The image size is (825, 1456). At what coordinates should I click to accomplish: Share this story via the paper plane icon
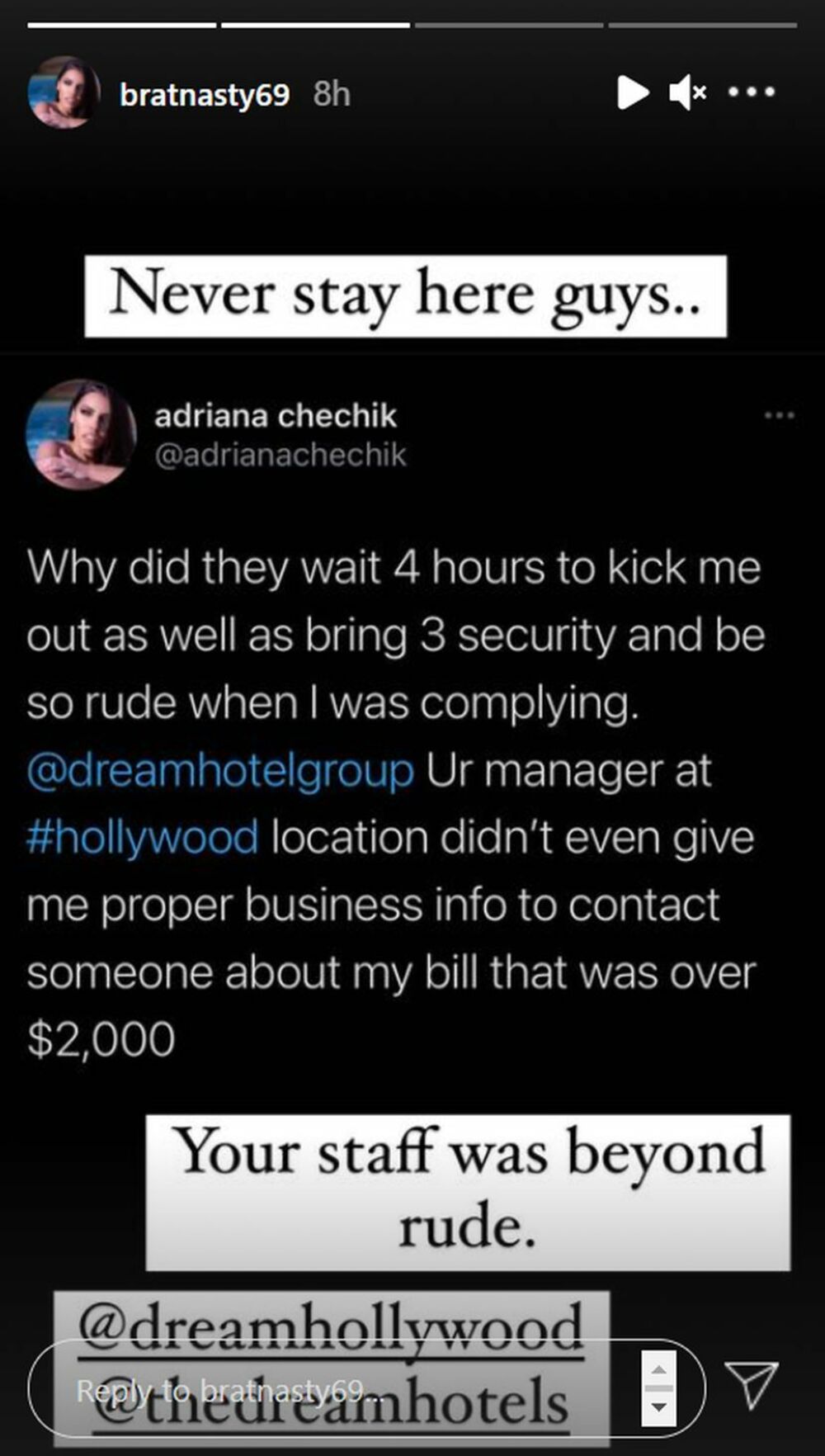pos(751,1383)
